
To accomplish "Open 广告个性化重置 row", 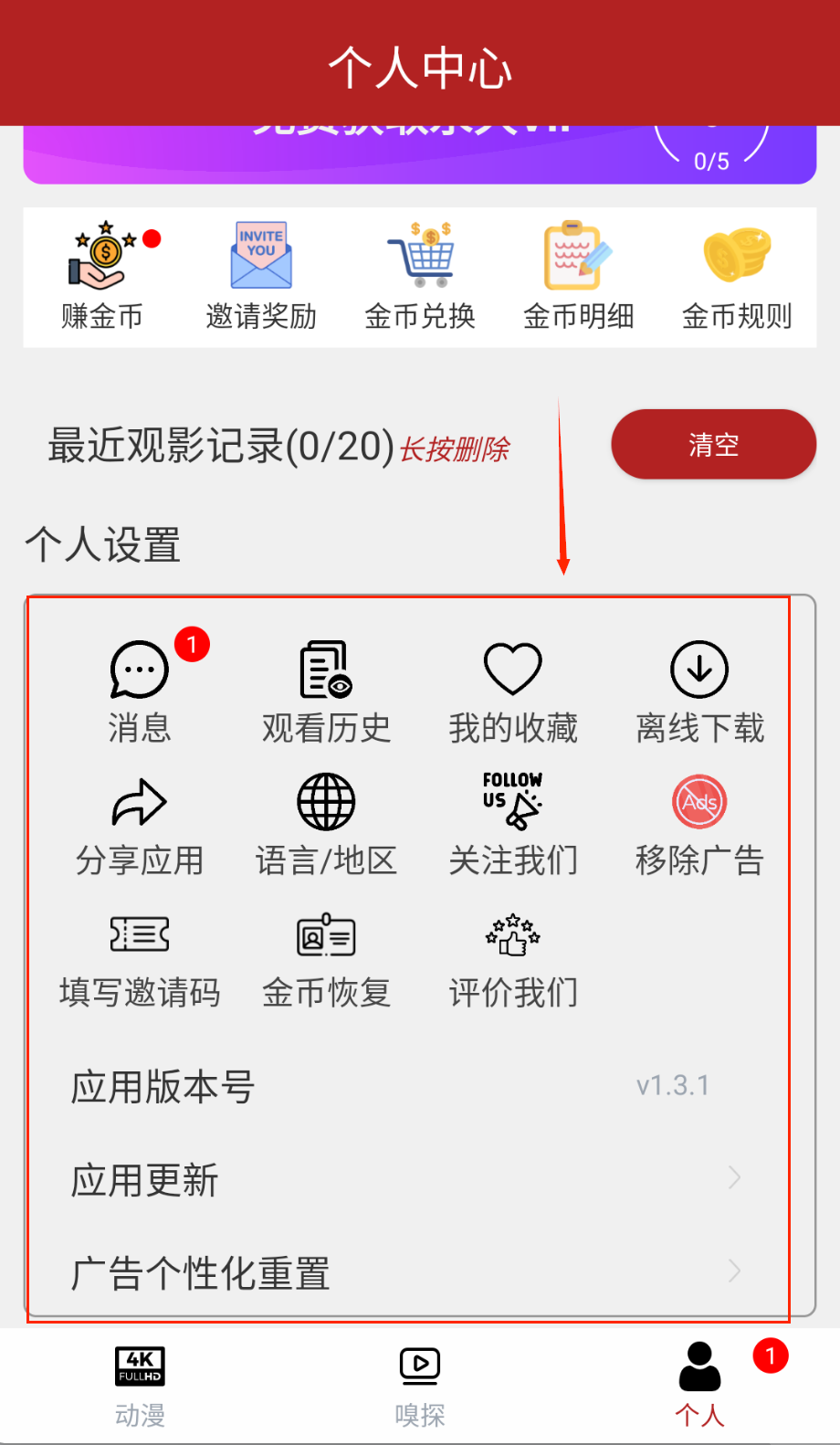I will click(x=406, y=1272).
